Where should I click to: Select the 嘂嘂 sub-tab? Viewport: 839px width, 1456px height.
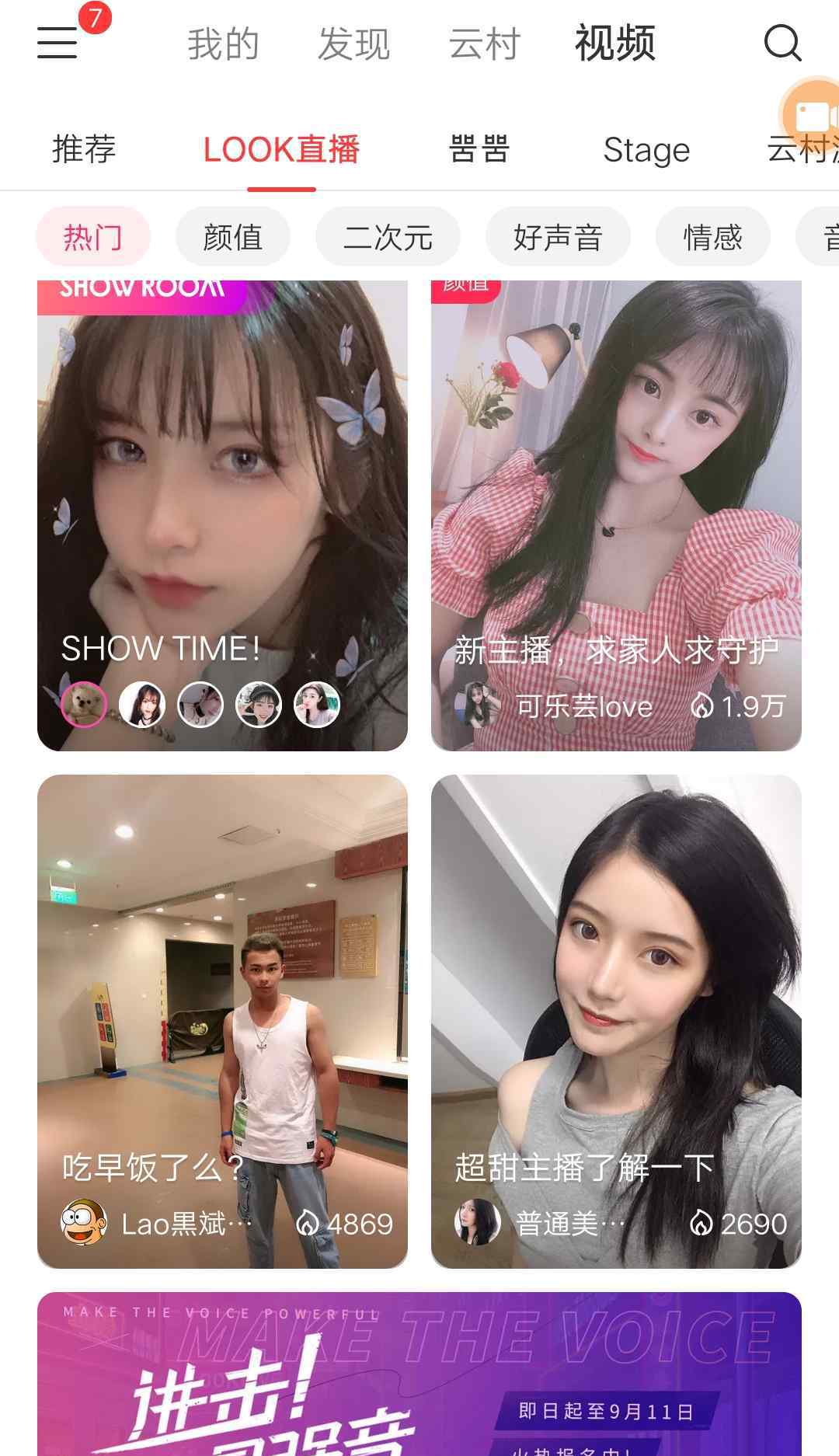tap(479, 149)
